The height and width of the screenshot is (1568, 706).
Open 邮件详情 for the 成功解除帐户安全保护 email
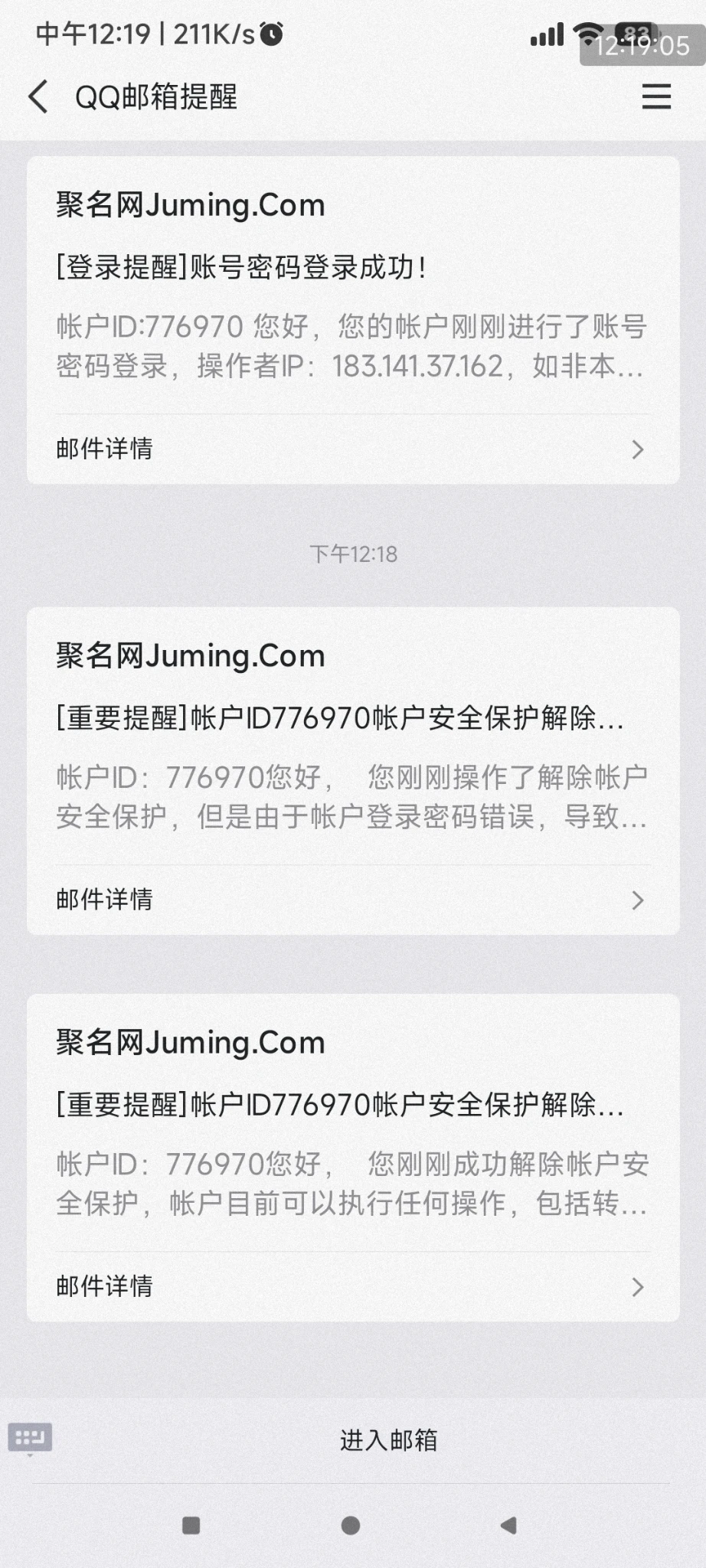[352, 1286]
